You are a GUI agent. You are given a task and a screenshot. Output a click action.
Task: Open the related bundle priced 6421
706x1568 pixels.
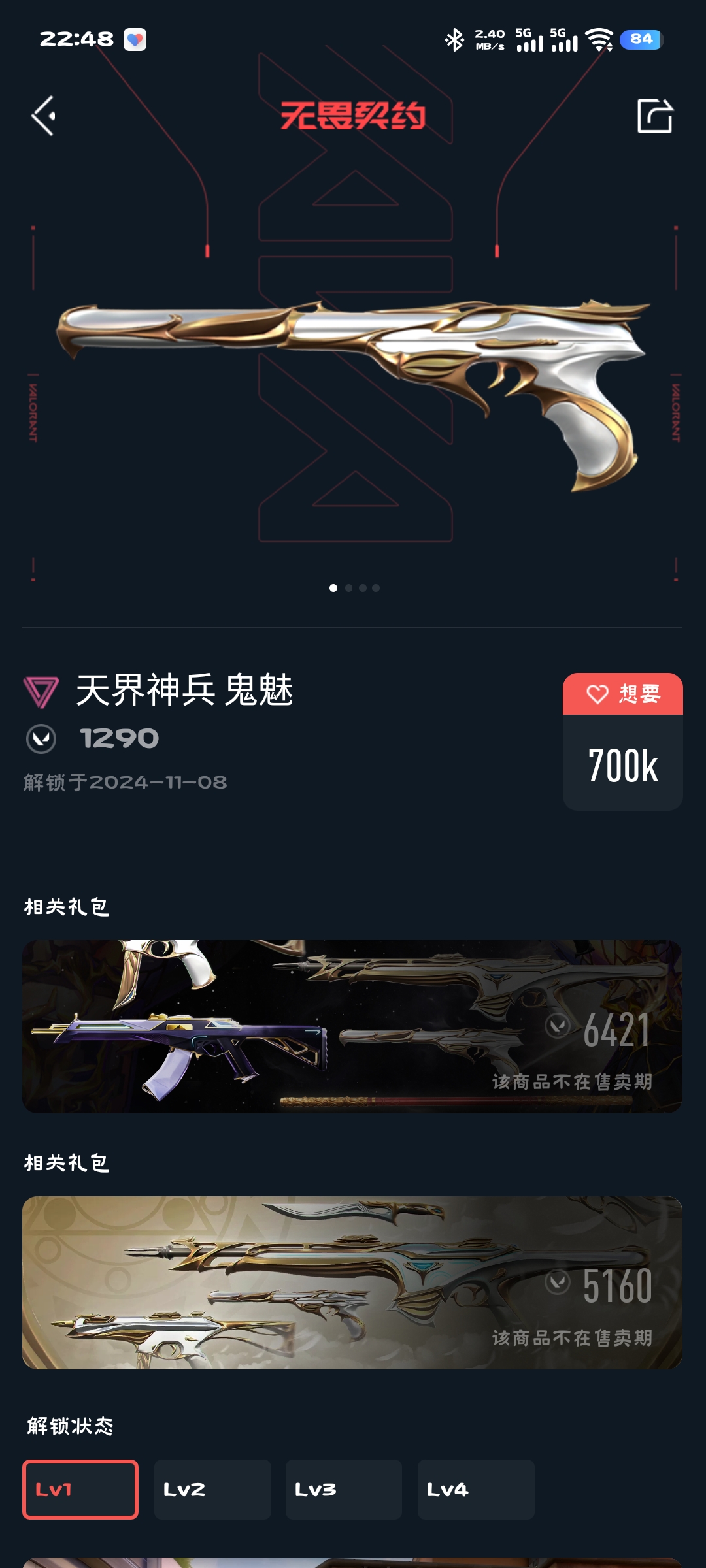pos(352,1026)
